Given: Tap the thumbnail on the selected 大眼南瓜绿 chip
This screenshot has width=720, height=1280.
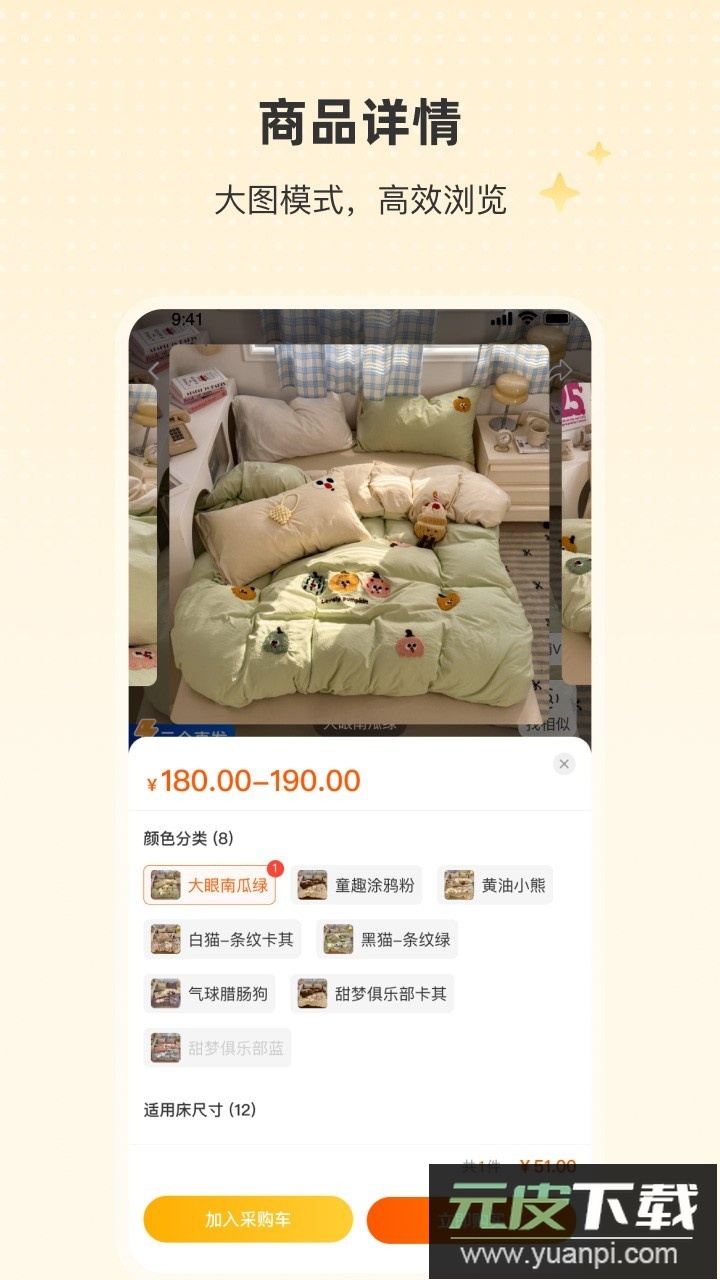Looking at the screenshot, I should (x=164, y=885).
